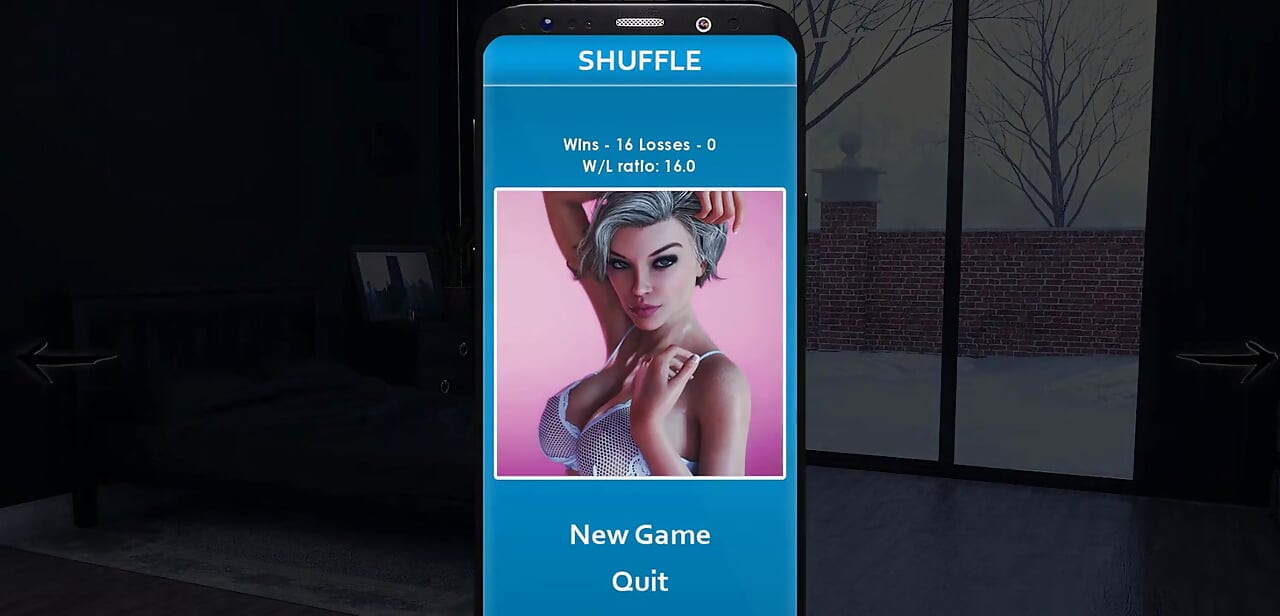The width and height of the screenshot is (1280, 616).
Task: Start a New Game
Action: click(x=640, y=535)
